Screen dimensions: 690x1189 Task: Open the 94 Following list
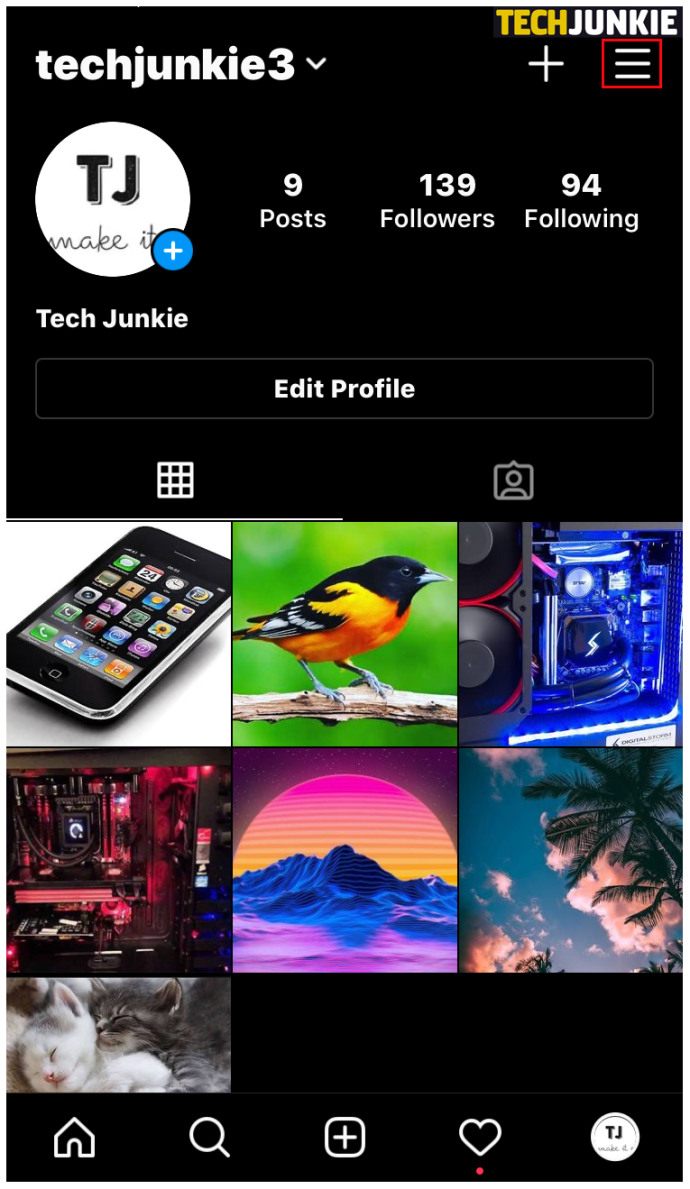tap(581, 201)
